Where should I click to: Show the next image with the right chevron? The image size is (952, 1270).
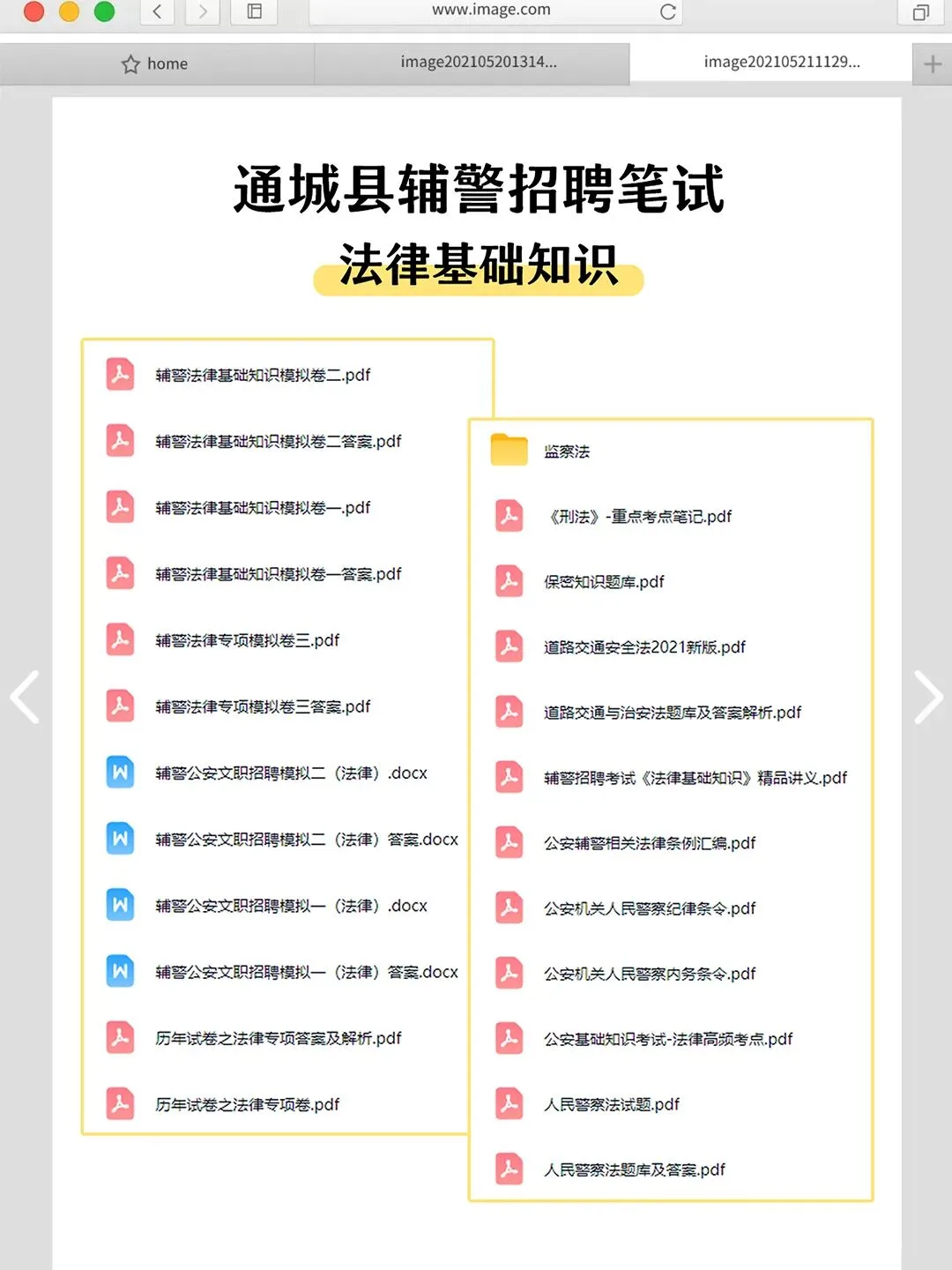click(927, 697)
